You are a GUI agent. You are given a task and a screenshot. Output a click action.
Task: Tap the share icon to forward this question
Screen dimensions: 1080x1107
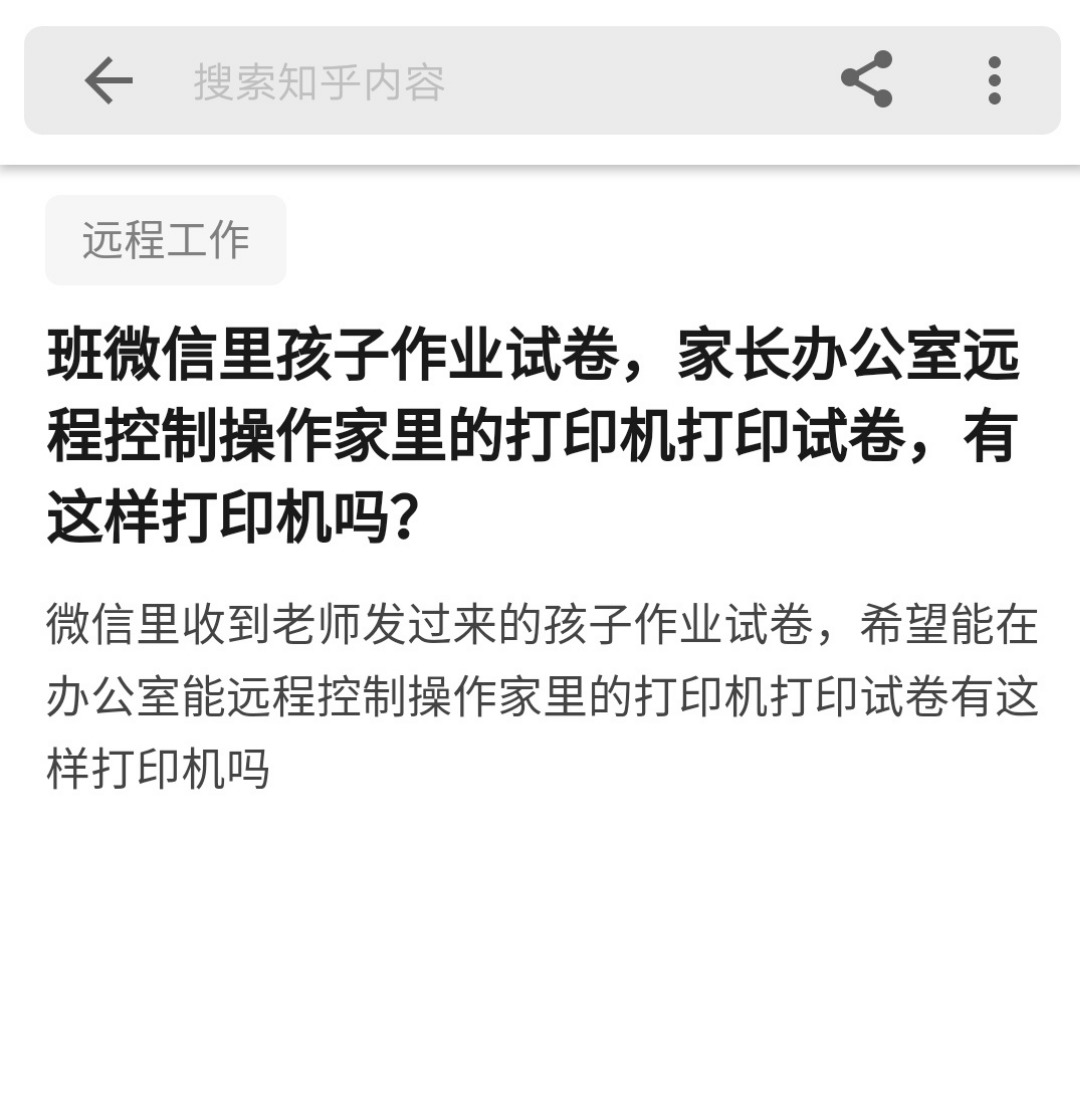(x=868, y=81)
